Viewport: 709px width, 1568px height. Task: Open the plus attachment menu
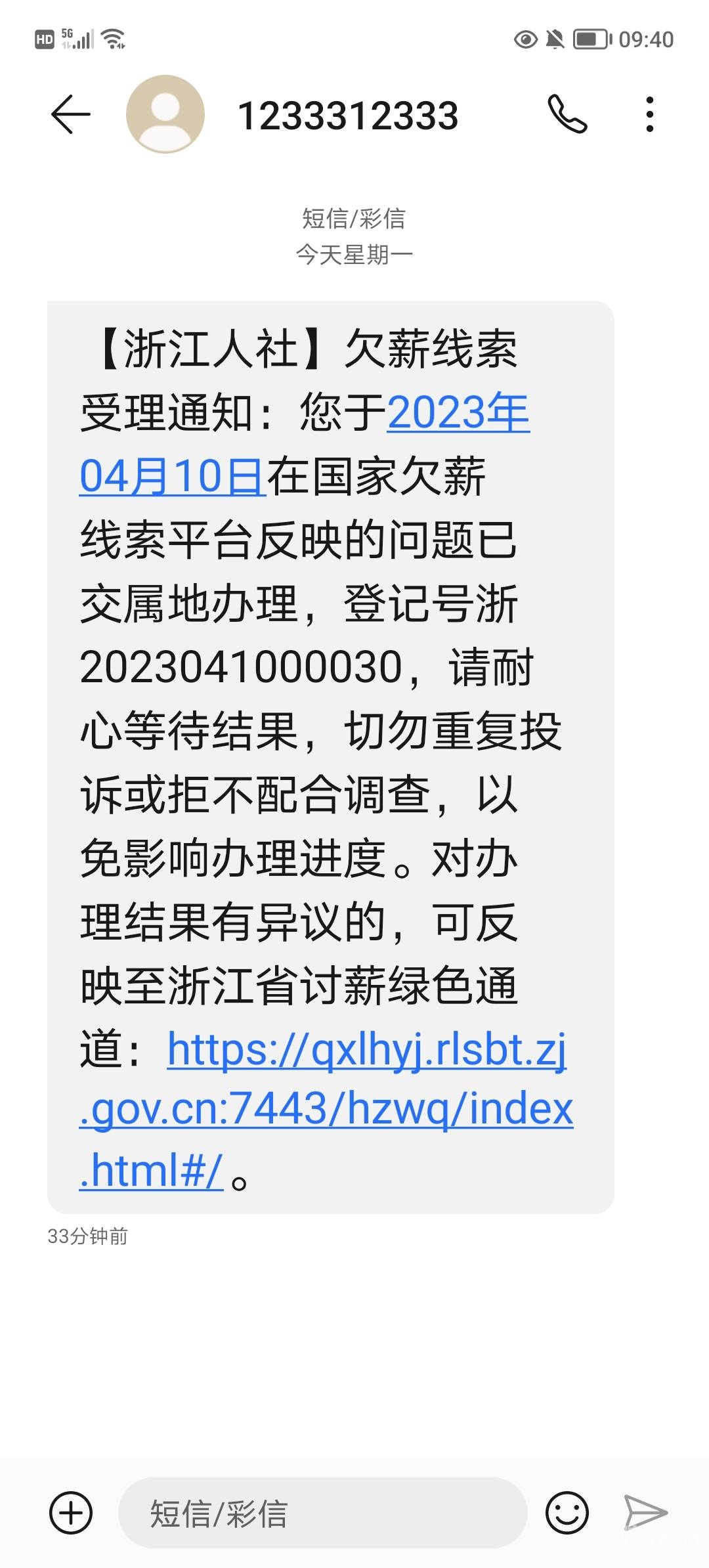[71, 1514]
